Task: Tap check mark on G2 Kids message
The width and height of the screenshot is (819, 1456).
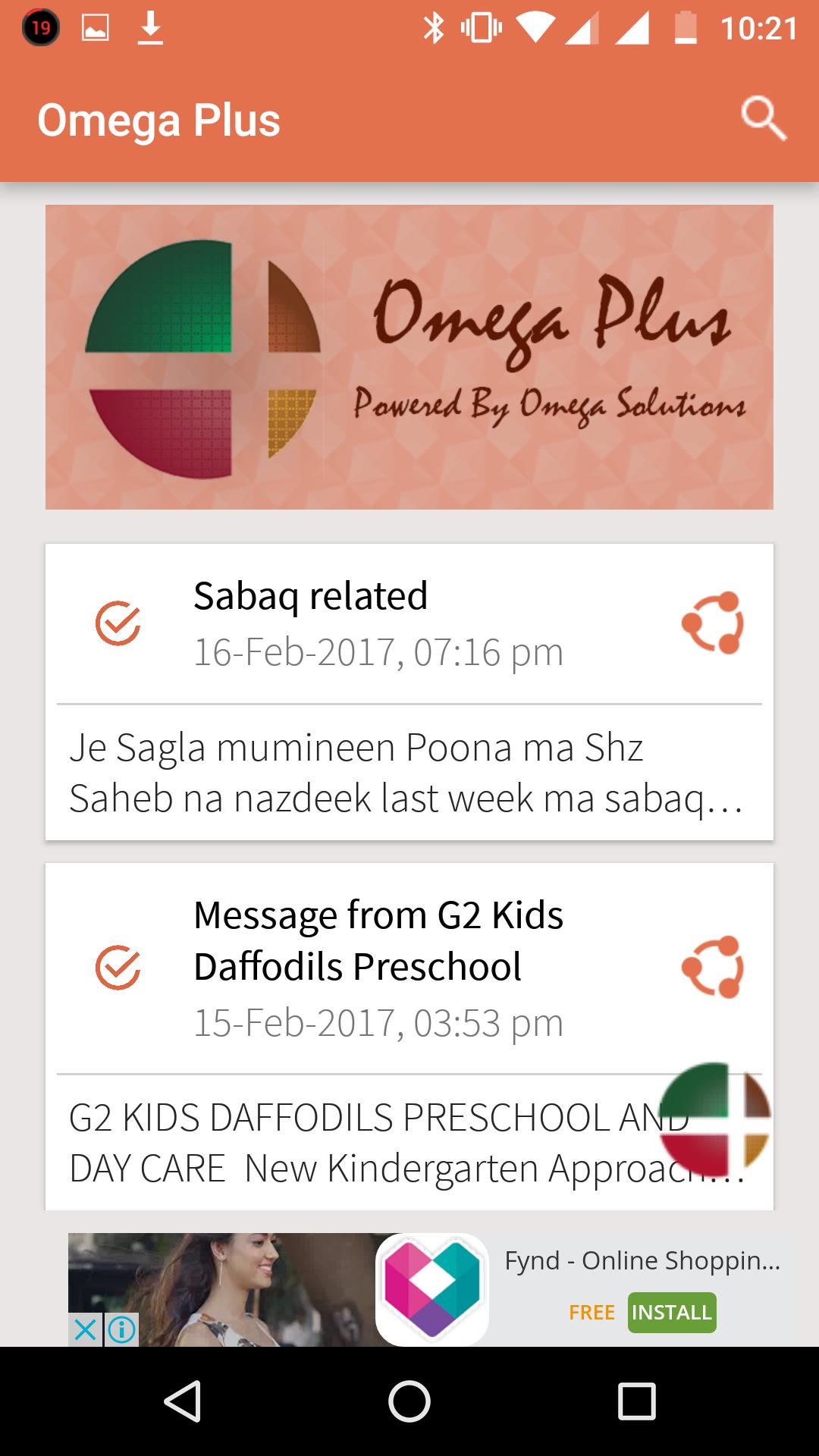Action: 118,967
